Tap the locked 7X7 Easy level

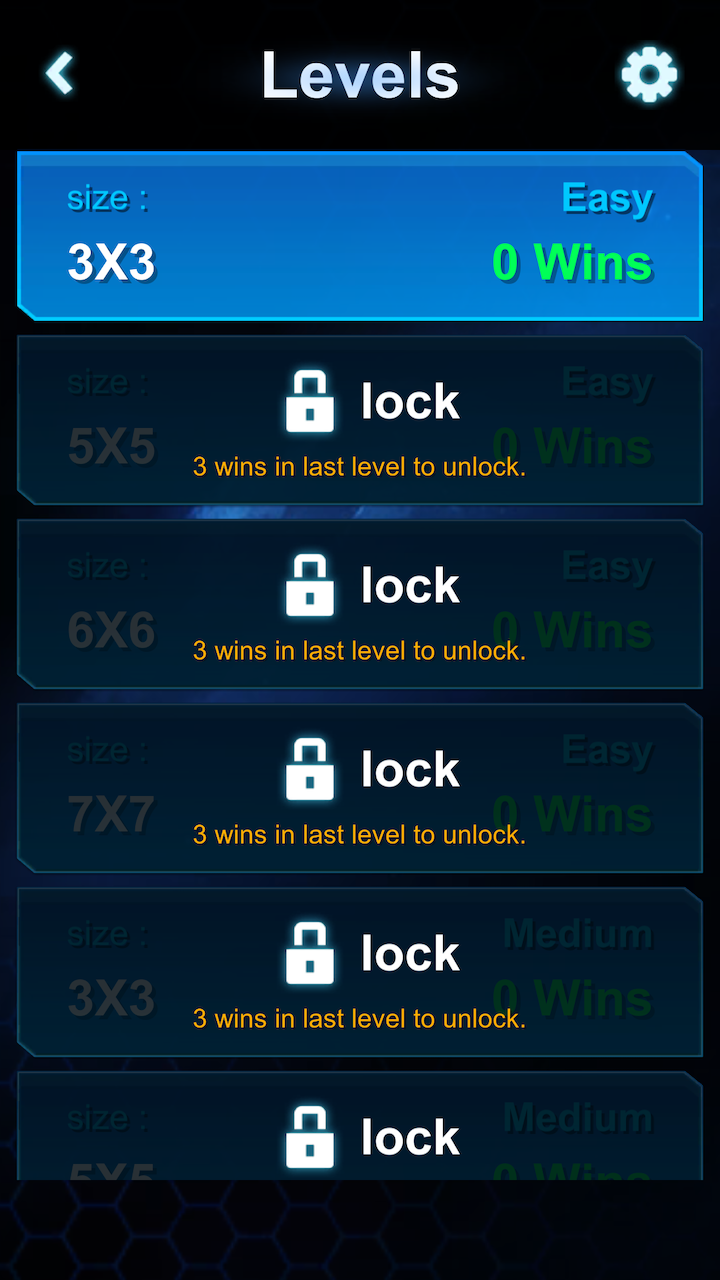coord(360,788)
